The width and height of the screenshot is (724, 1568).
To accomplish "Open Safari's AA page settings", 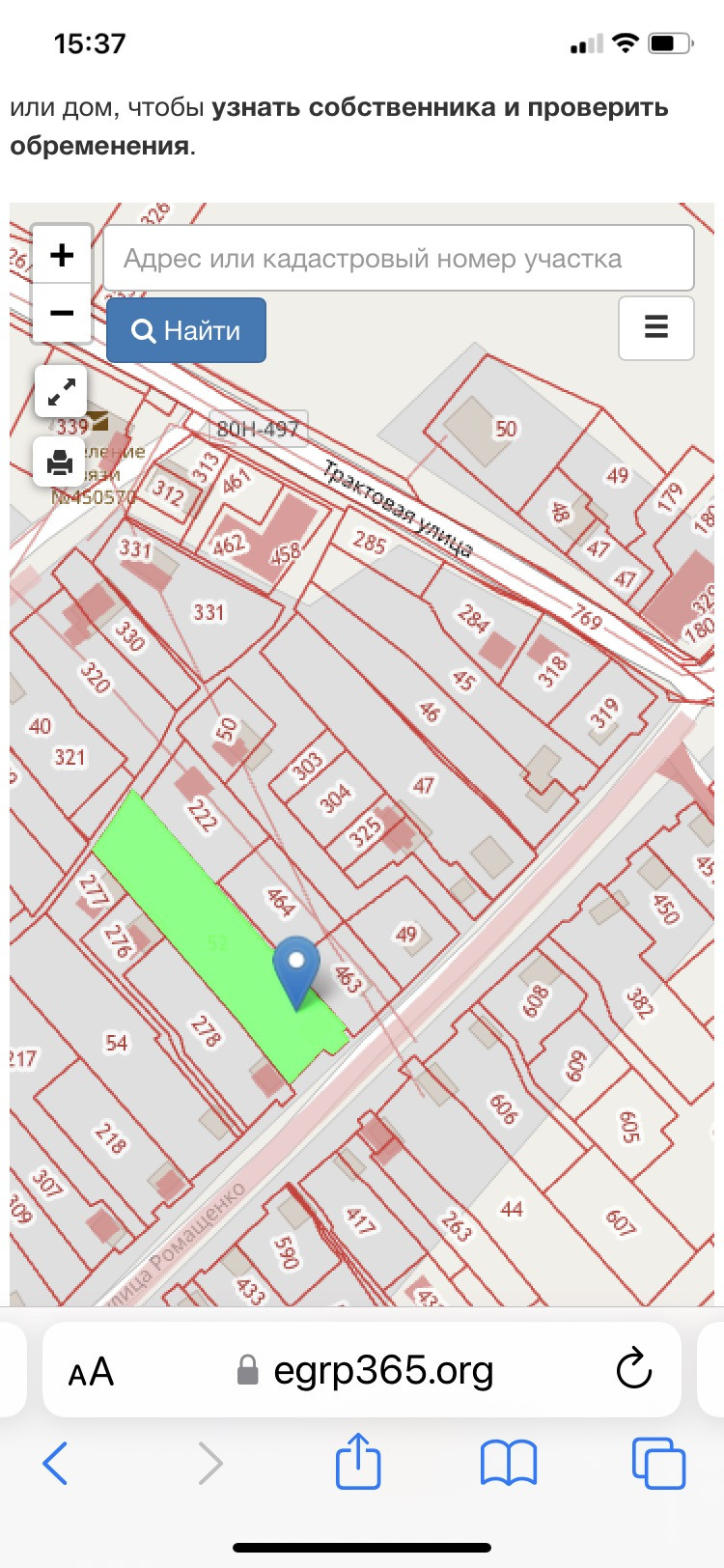I will 92,1371.
